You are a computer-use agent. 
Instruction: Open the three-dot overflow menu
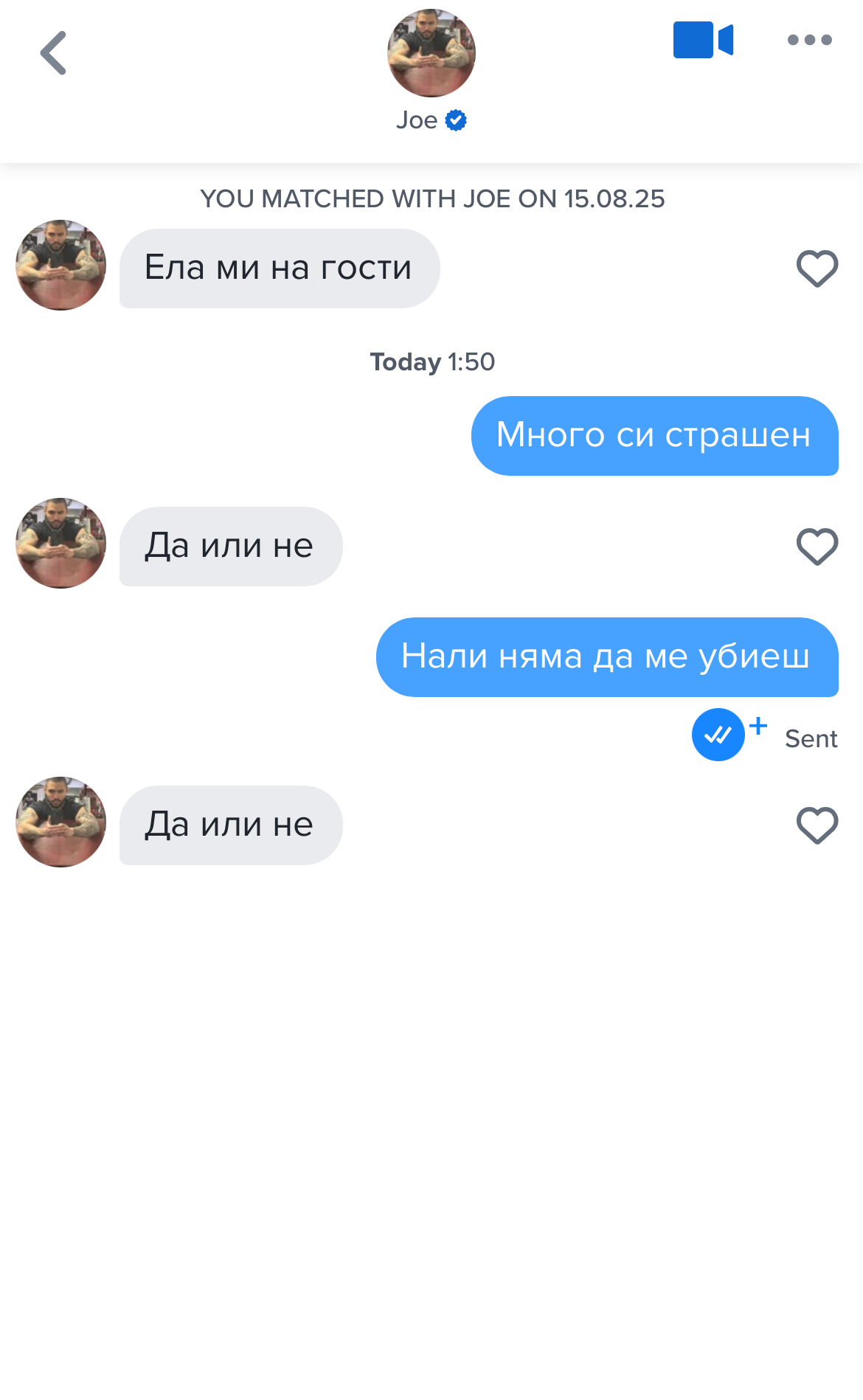pos(809,40)
